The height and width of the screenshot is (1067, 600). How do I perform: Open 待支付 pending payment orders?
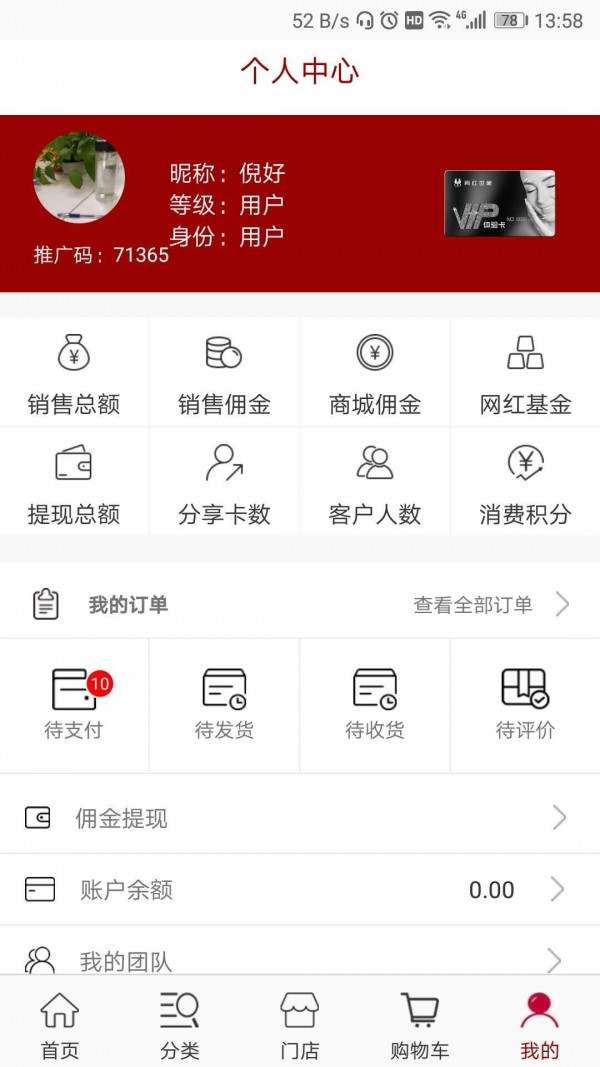(x=74, y=704)
